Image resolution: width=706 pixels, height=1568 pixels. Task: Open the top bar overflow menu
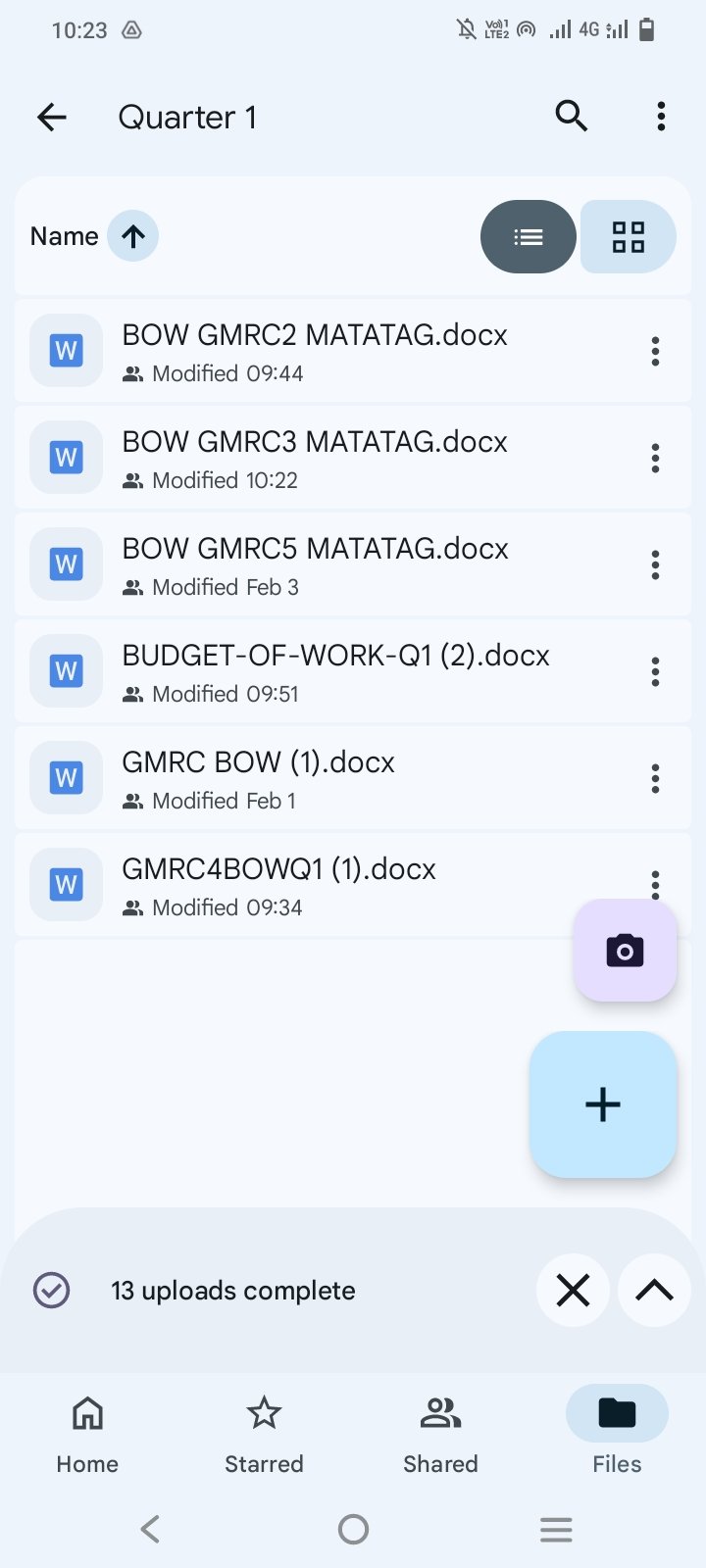pos(661,117)
